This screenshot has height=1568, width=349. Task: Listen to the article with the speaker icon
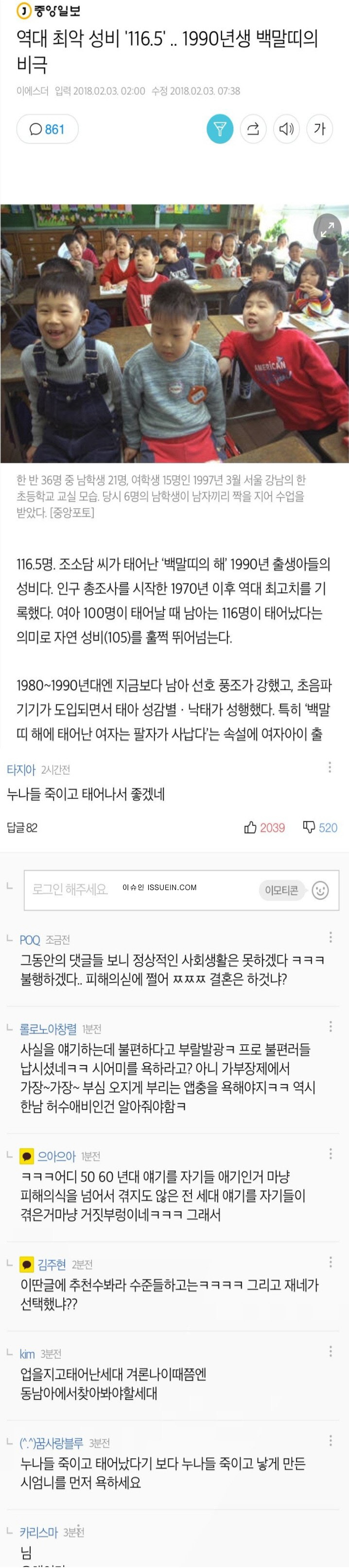click(x=286, y=129)
